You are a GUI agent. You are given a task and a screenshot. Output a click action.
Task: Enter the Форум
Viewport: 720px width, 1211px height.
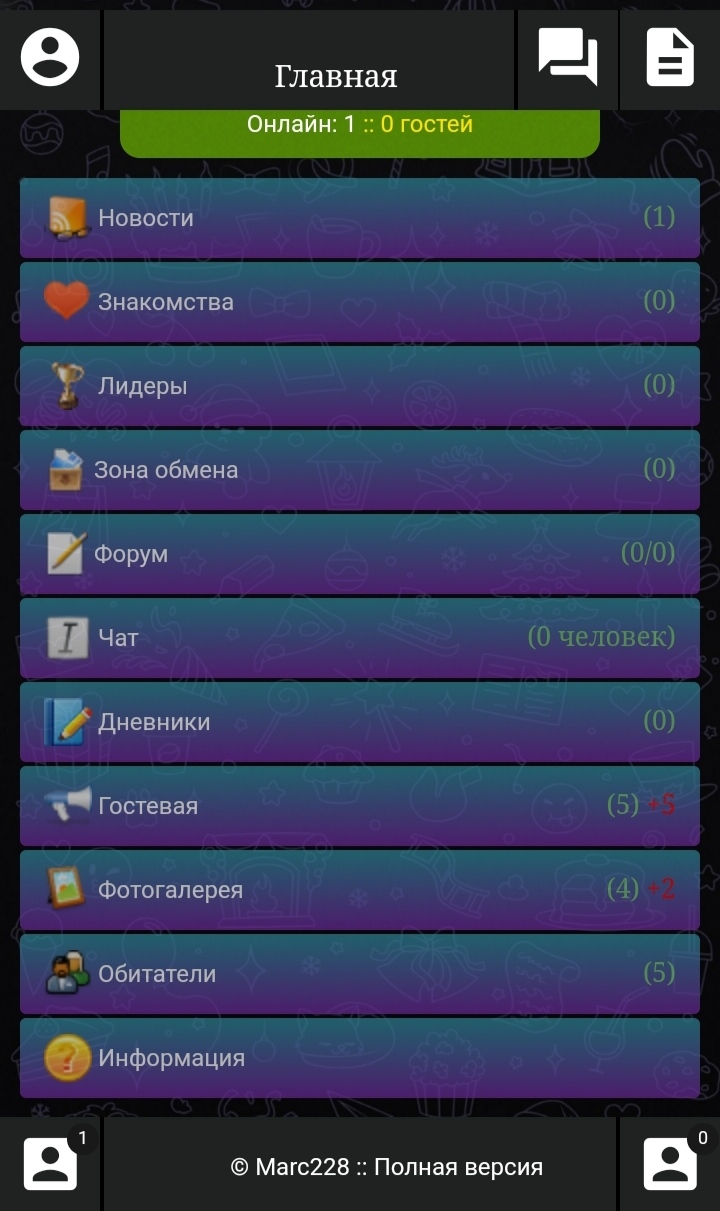pyautogui.click(x=359, y=554)
